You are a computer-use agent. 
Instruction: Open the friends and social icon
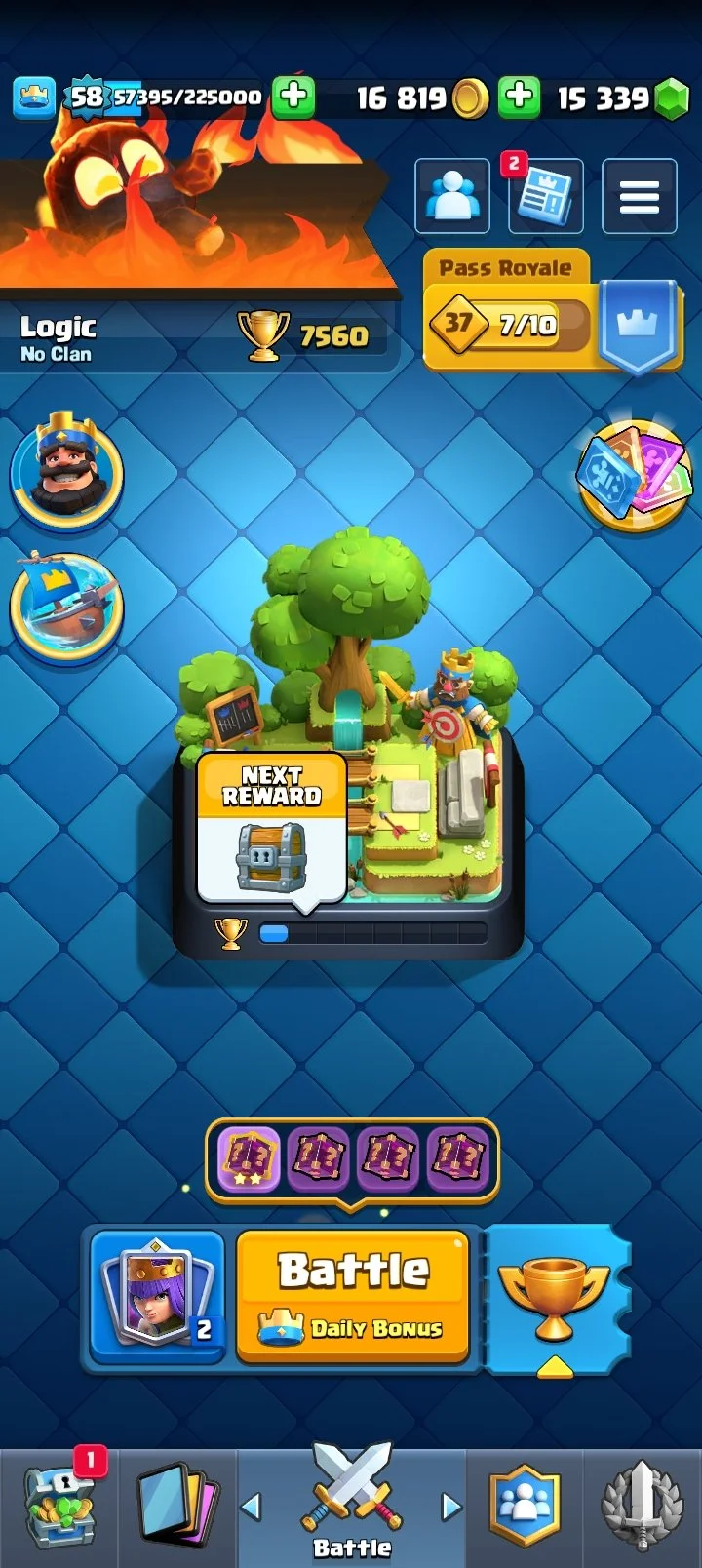click(x=452, y=196)
